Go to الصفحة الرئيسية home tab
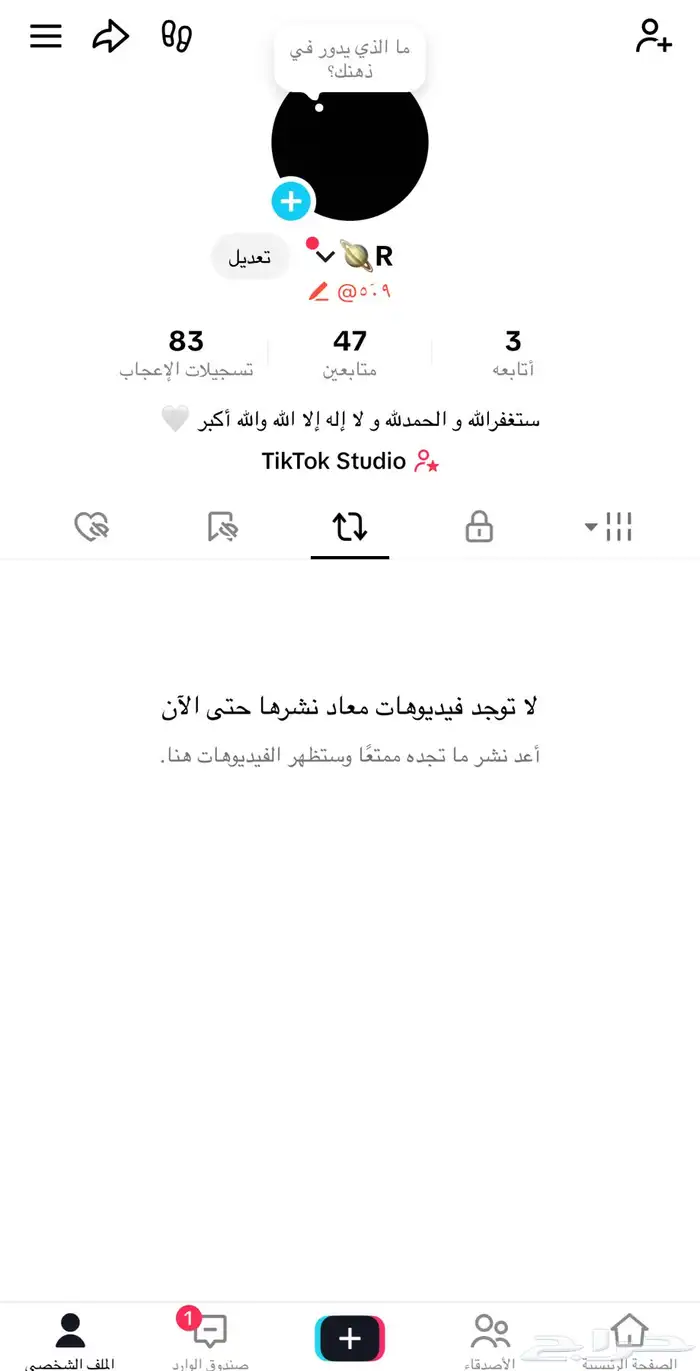Screen dimensions: 700x1371 (x=629, y=1338)
